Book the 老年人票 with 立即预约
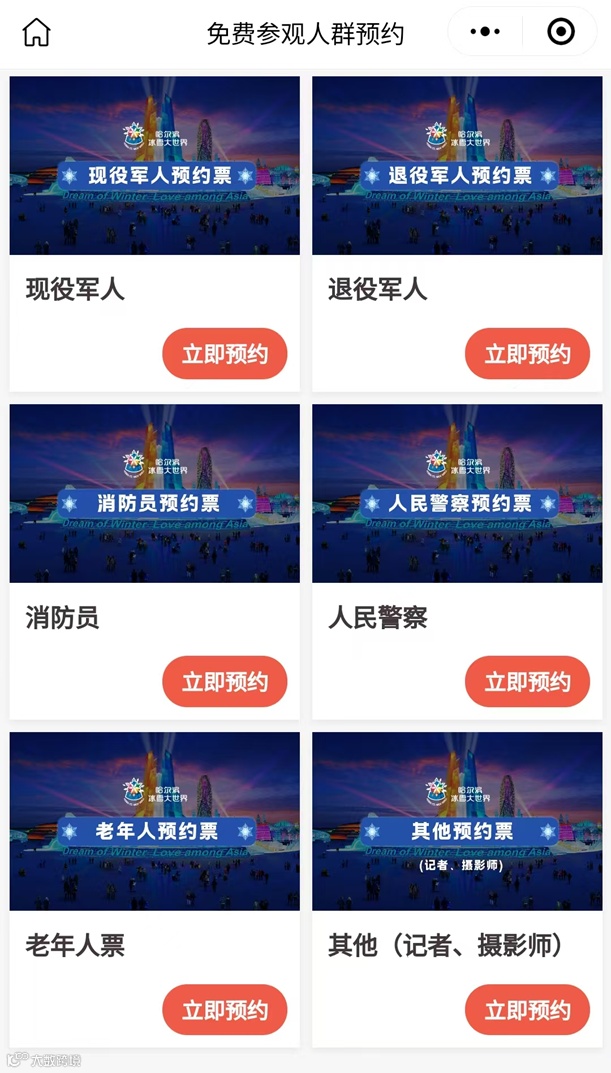 coord(224,1009)
